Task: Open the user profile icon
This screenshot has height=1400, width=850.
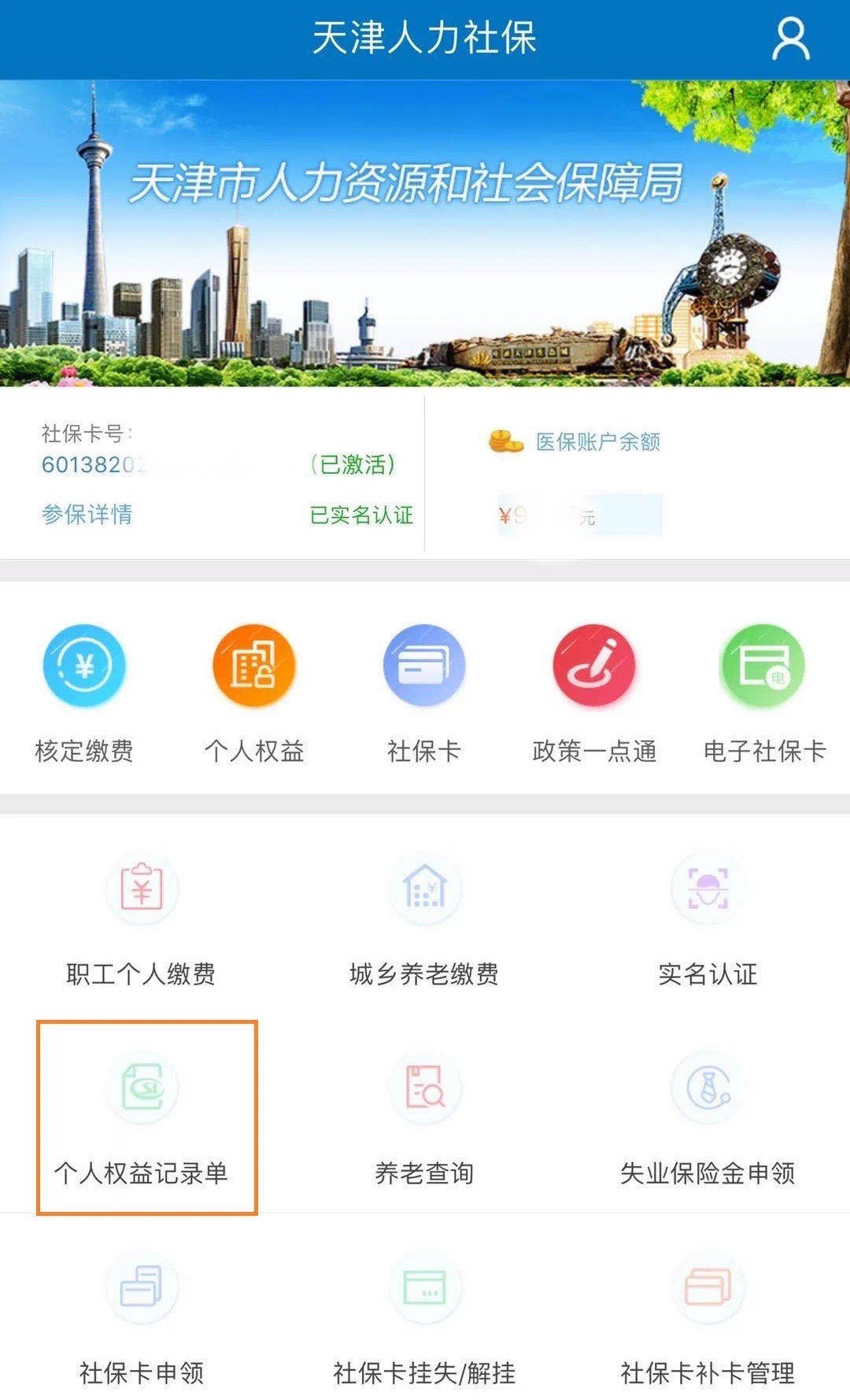Action: point(790,39)
